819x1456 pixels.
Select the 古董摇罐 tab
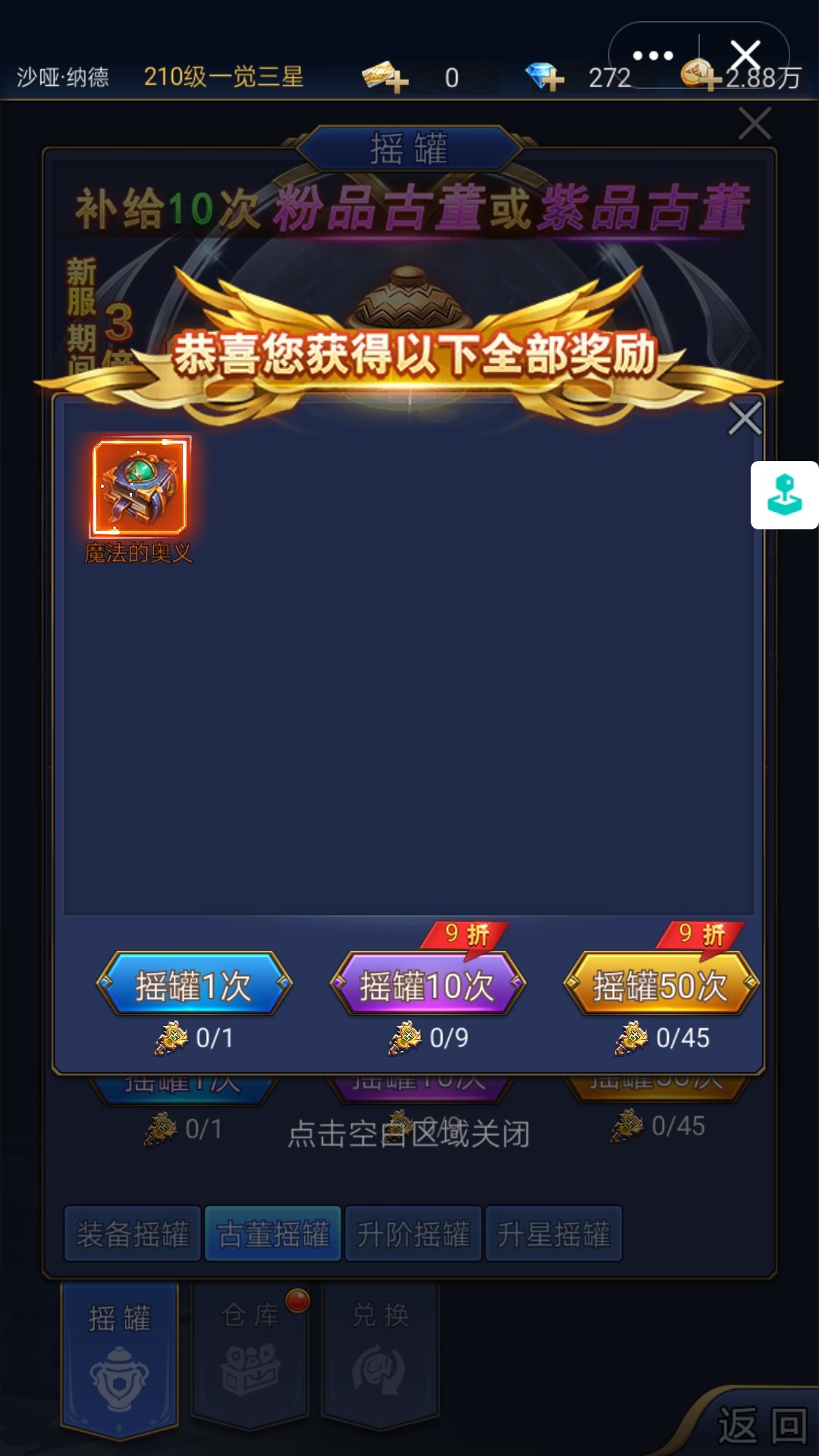[x=273, y=1234]
